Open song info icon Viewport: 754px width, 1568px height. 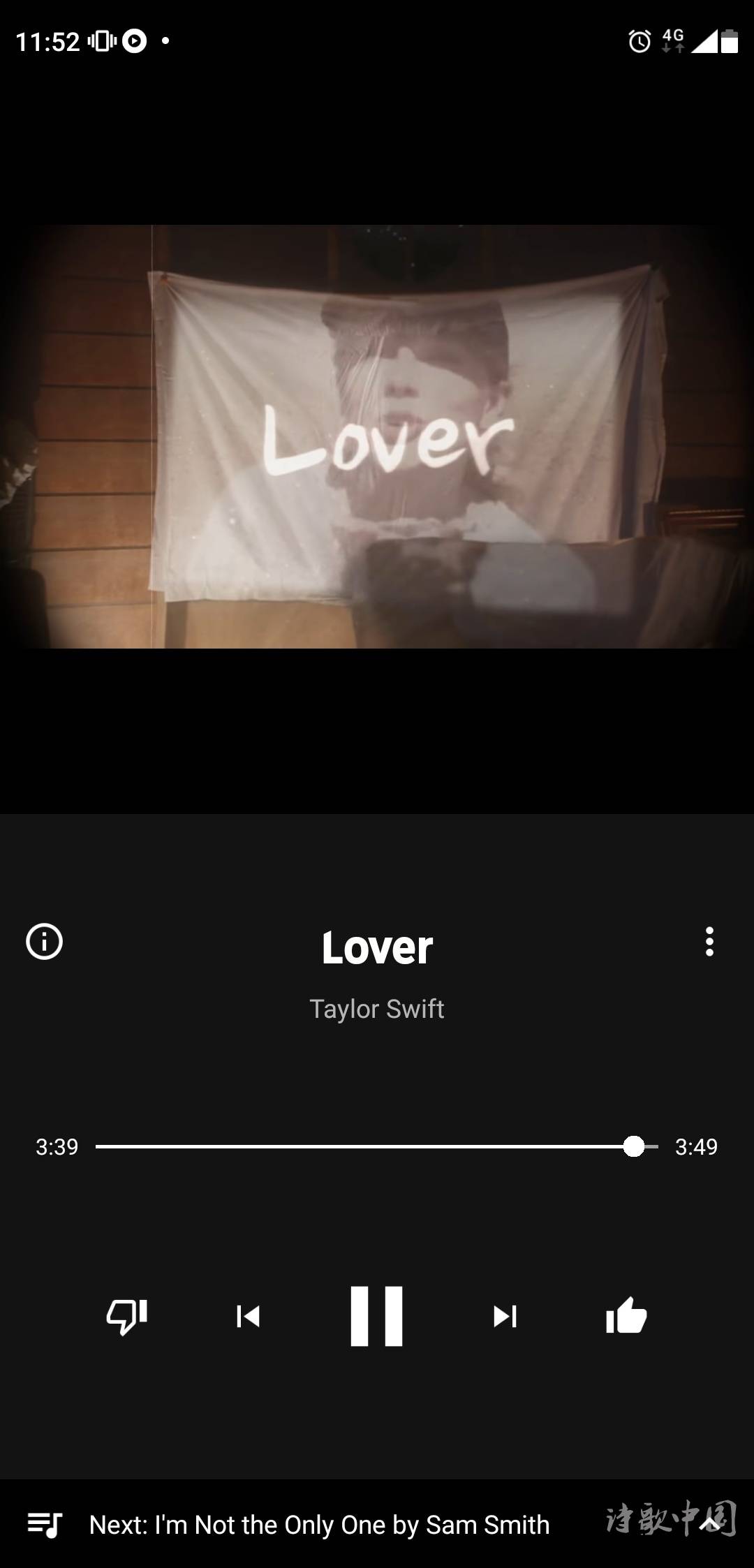point(44,941)
